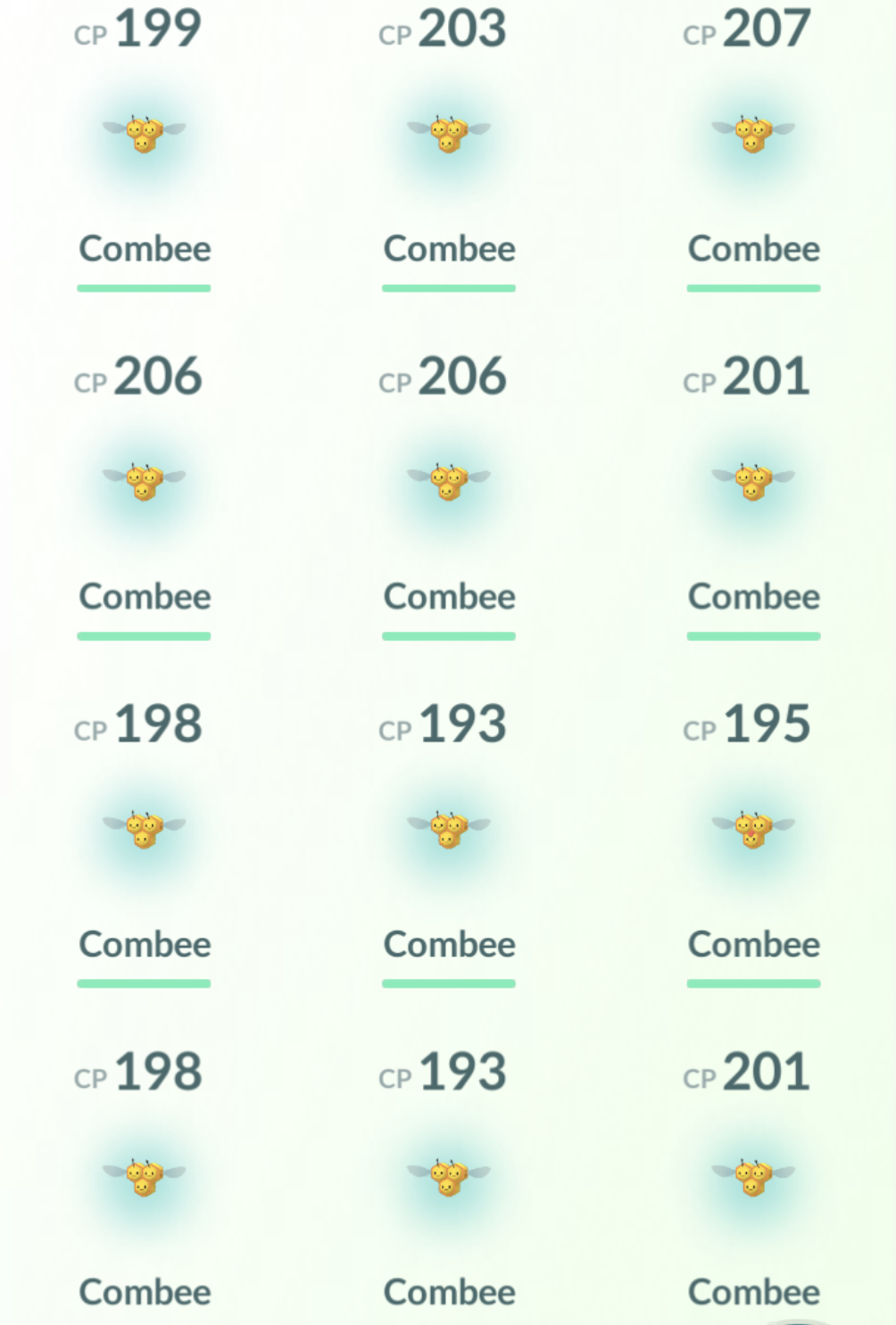View the CP 195 Combee

[753, 830]
